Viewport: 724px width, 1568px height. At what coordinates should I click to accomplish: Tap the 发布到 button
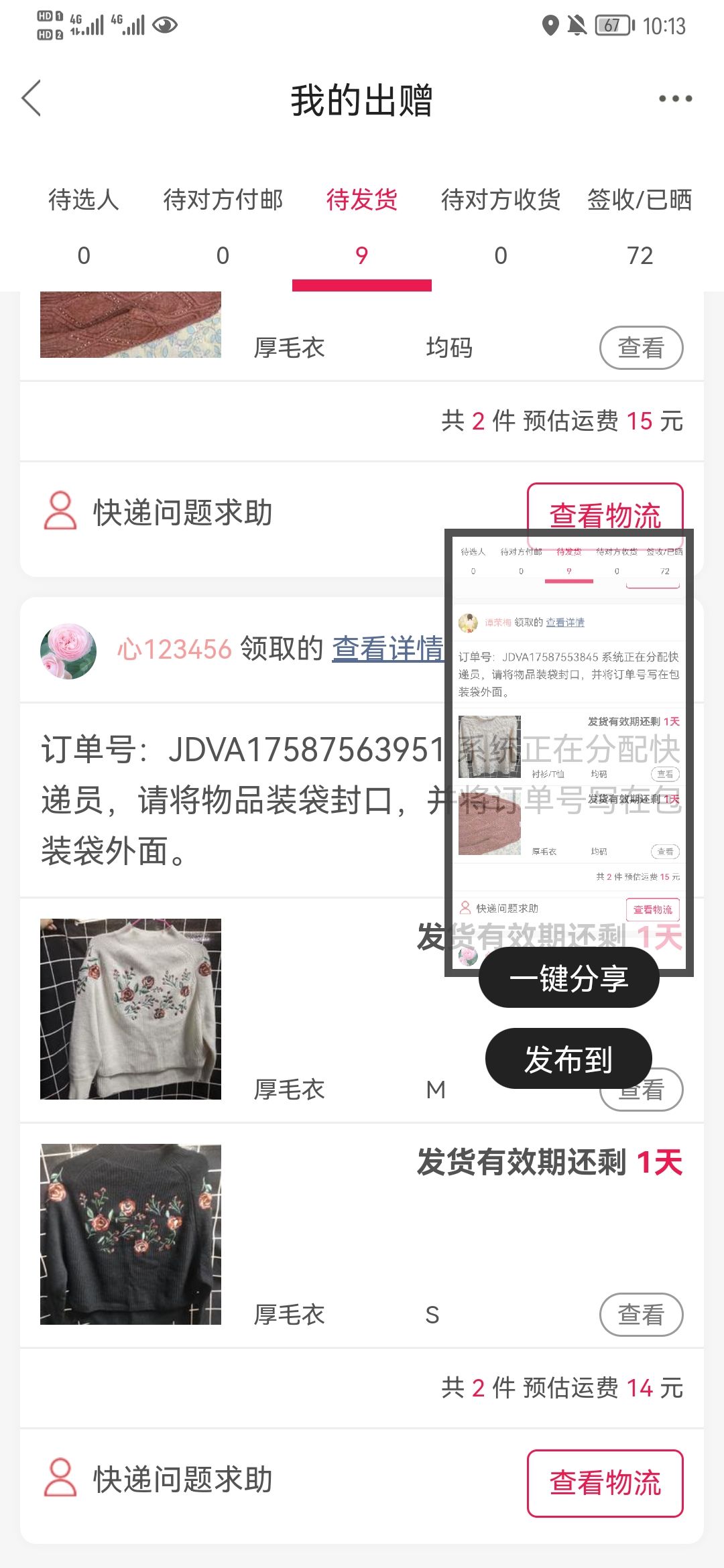pyautogui.click(x=568, y=1059)
